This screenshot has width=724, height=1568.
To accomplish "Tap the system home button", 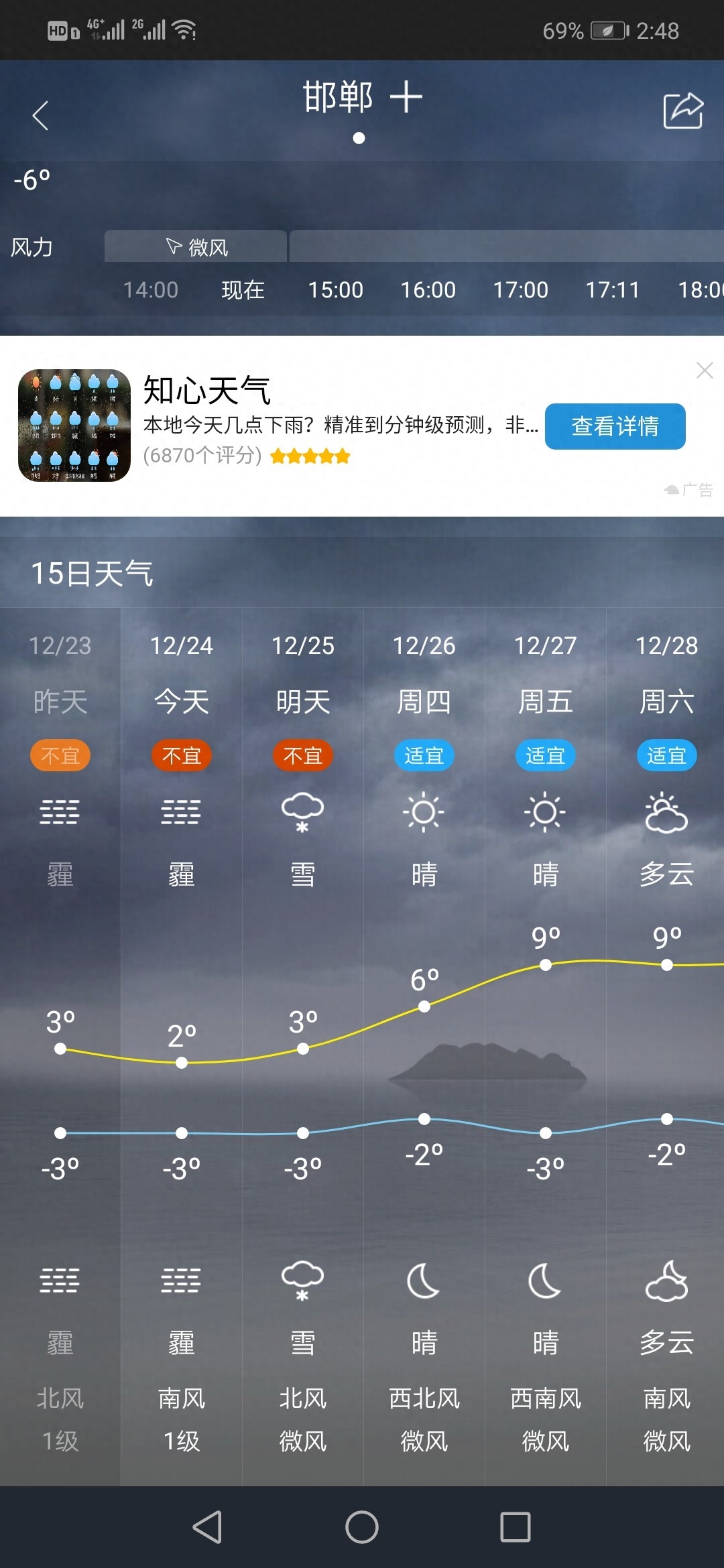I will 362,1527.
